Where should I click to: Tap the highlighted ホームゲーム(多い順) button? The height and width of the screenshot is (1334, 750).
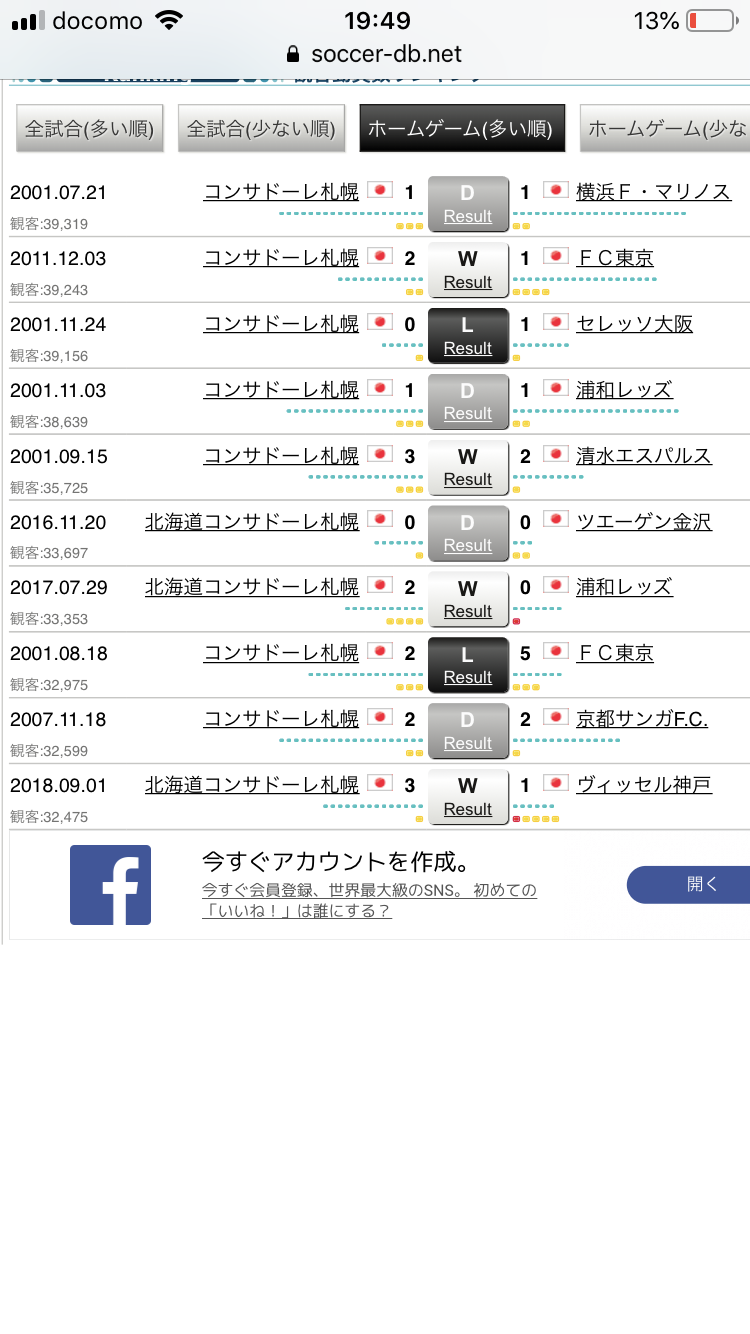coord(461,129)
